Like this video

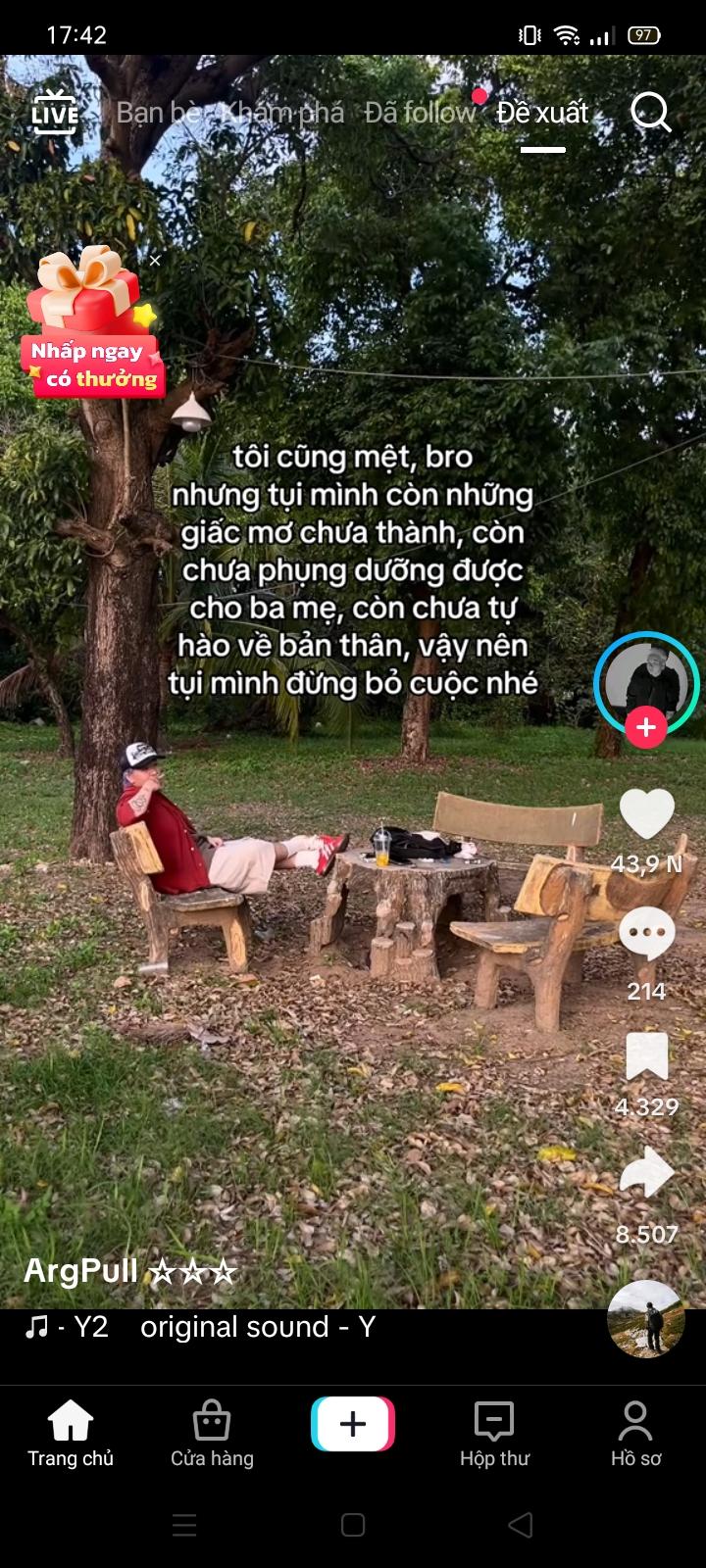point(647,813)
